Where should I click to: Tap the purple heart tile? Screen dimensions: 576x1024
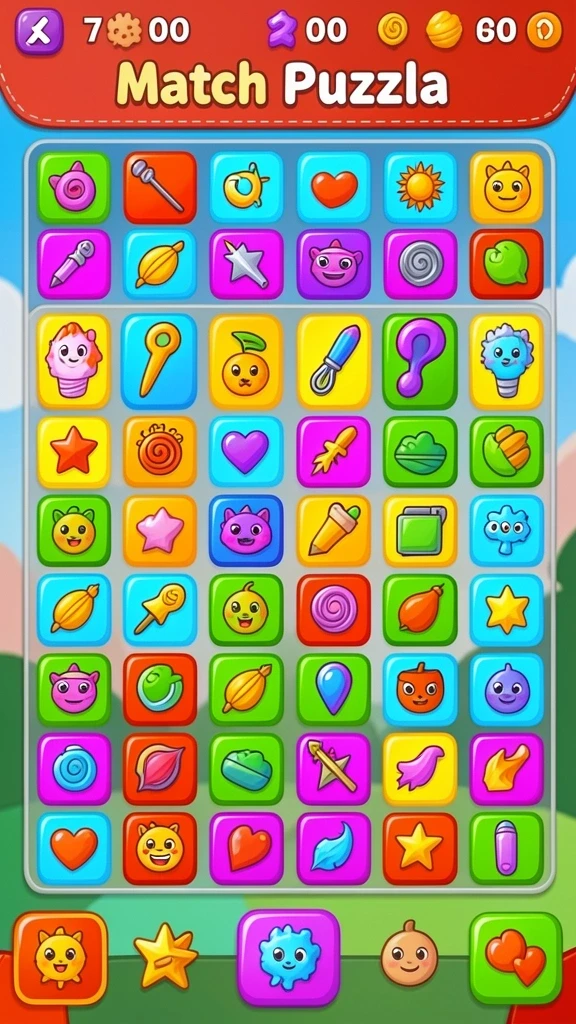pos(246,451)
